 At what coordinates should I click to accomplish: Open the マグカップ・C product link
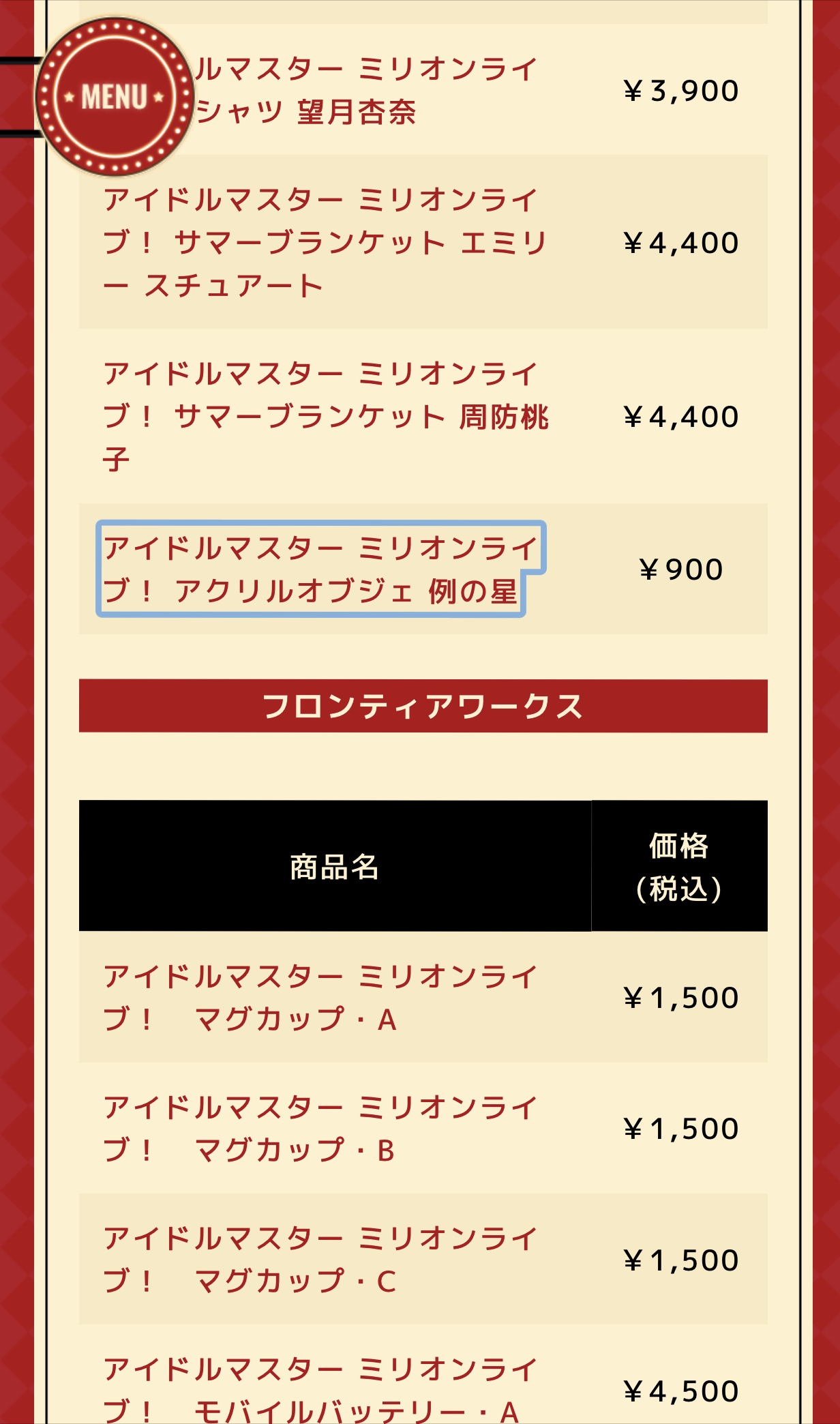320,1260
